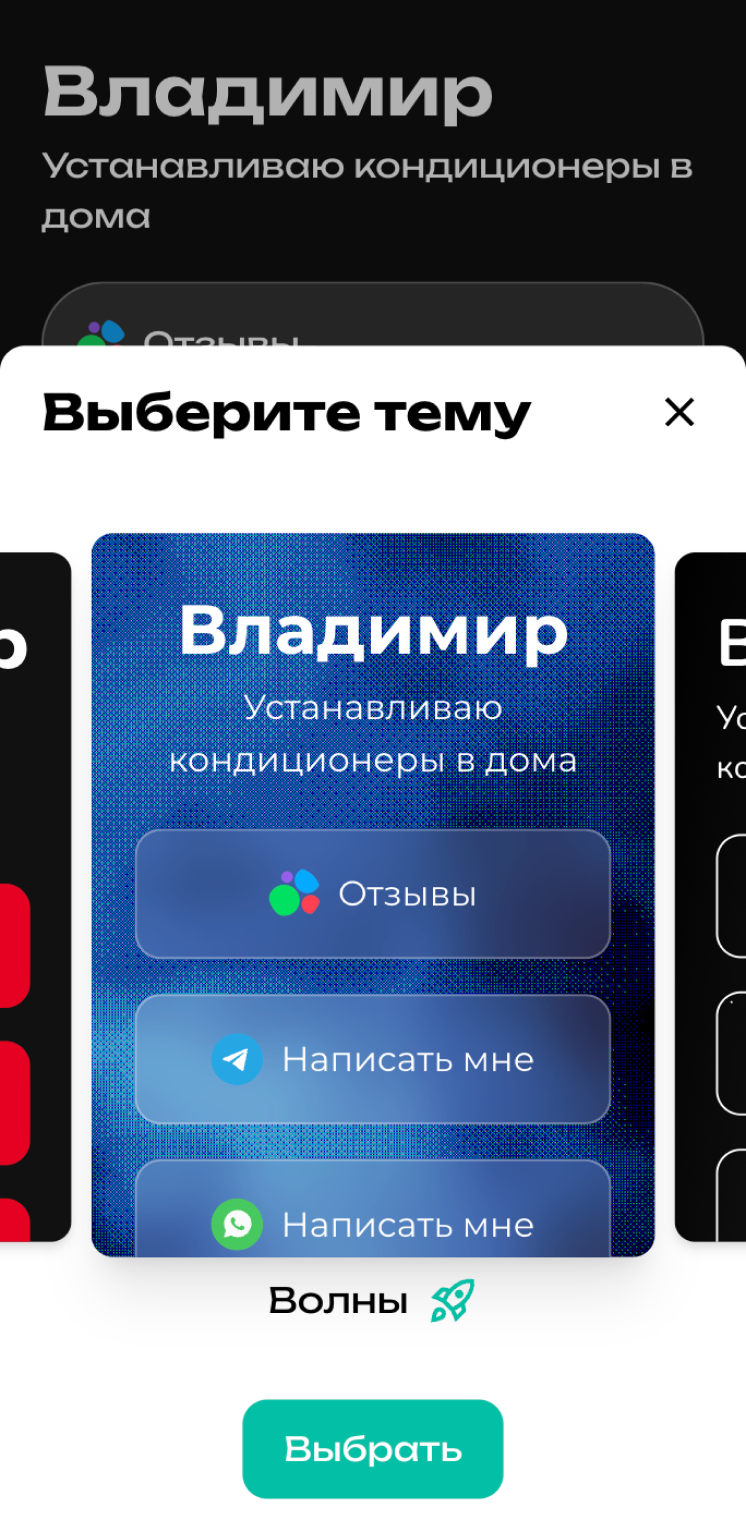Close the theme selection sheet

[679, 412]
